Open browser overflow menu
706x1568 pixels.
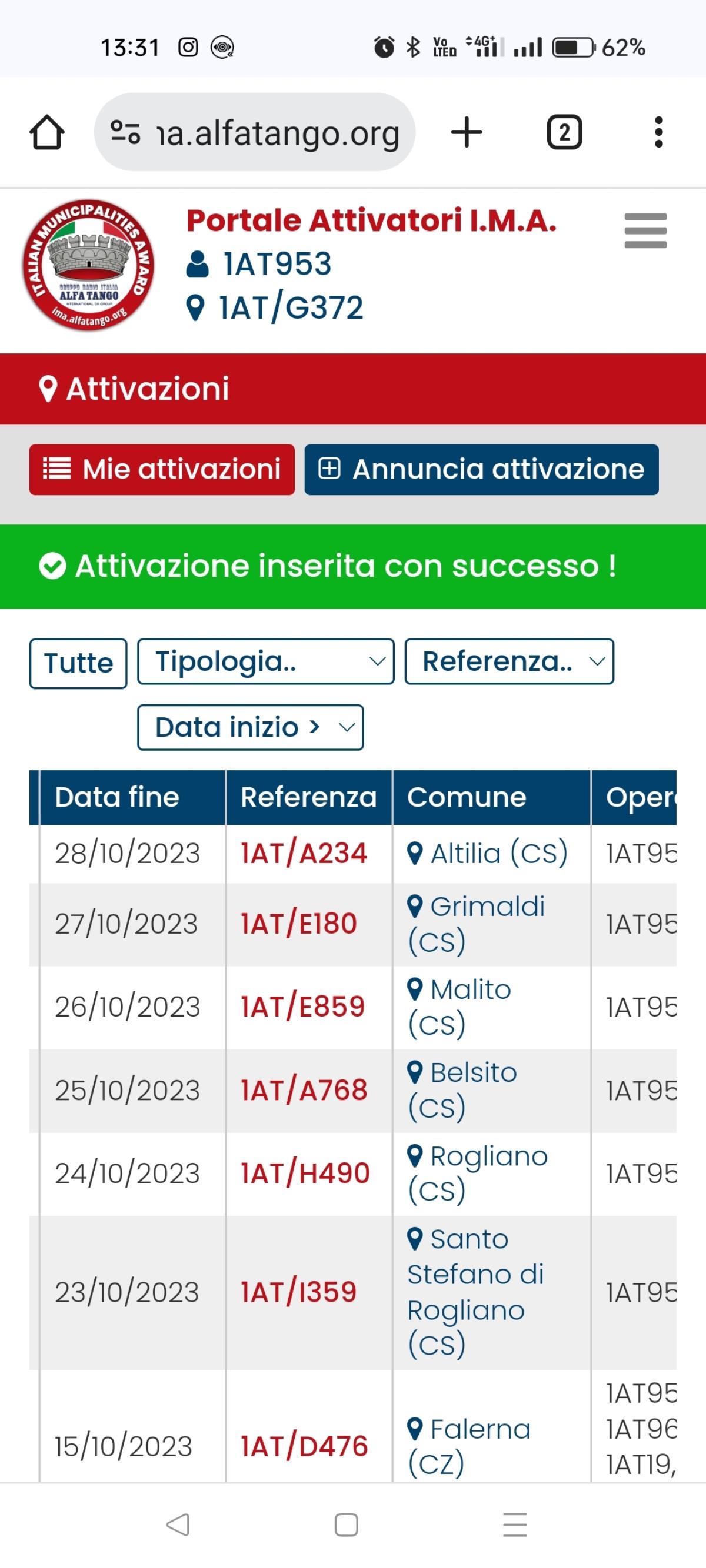pos(658,132)
